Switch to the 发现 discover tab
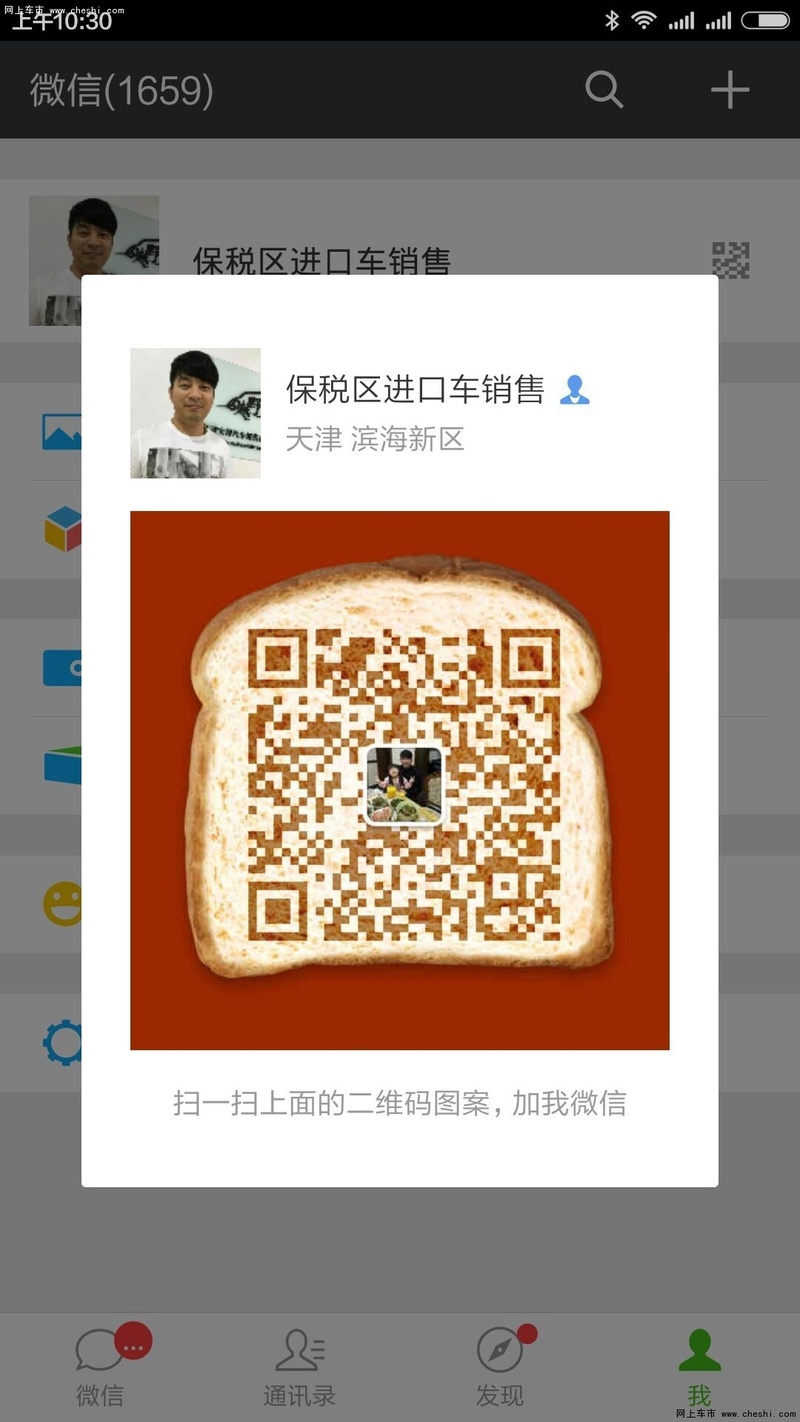 coord(499,1366)
